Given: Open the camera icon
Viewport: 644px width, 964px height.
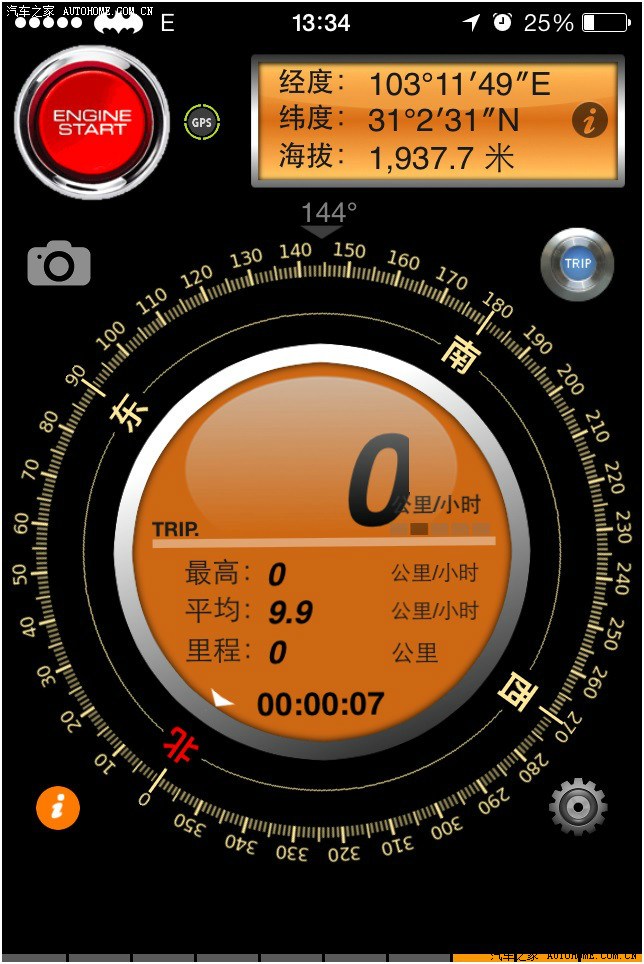Looking at the screenshot, I should point(59,263).
